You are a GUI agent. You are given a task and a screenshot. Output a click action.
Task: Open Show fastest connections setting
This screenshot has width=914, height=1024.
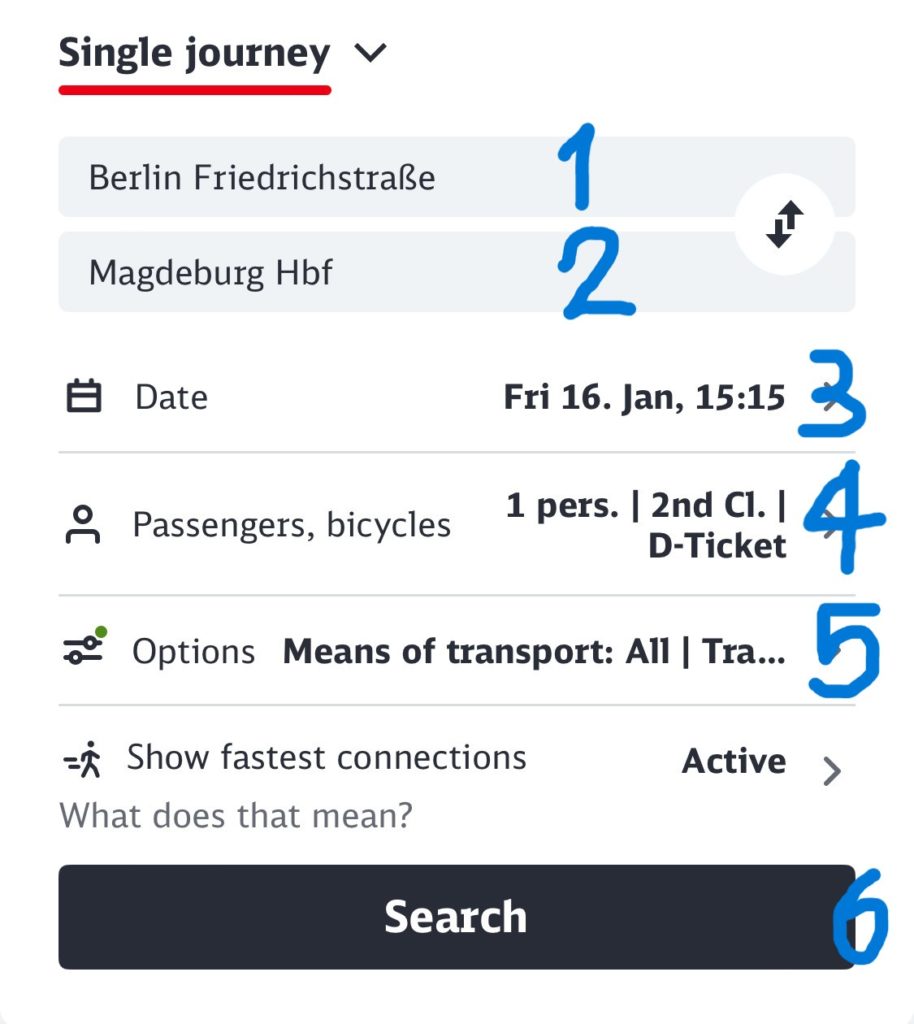(x=456, y=760)
